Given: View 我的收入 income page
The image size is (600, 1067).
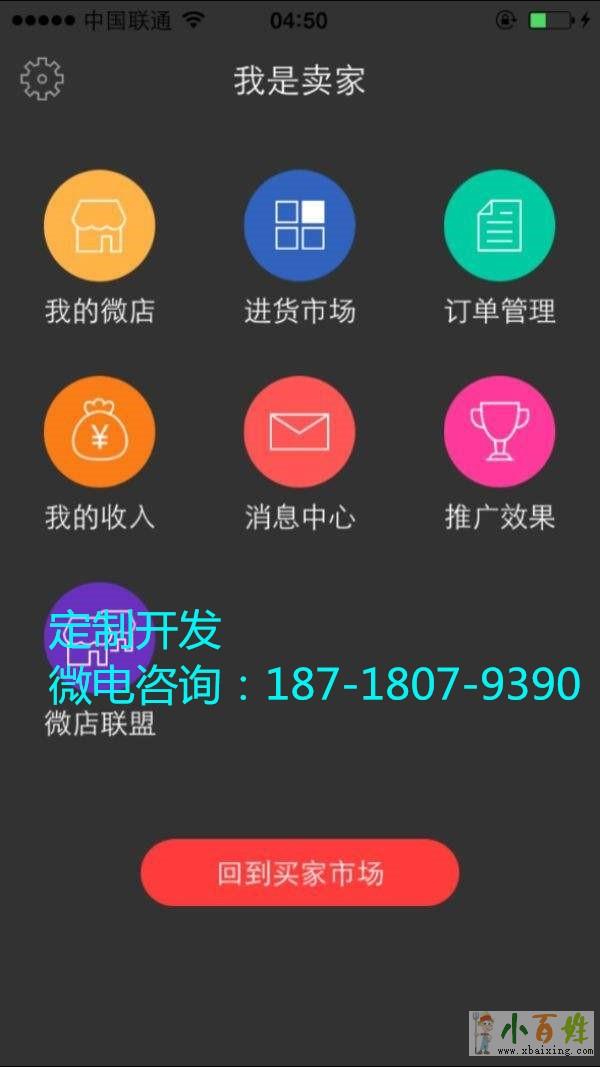Looking at the screenshot, I should coord(99,432).
